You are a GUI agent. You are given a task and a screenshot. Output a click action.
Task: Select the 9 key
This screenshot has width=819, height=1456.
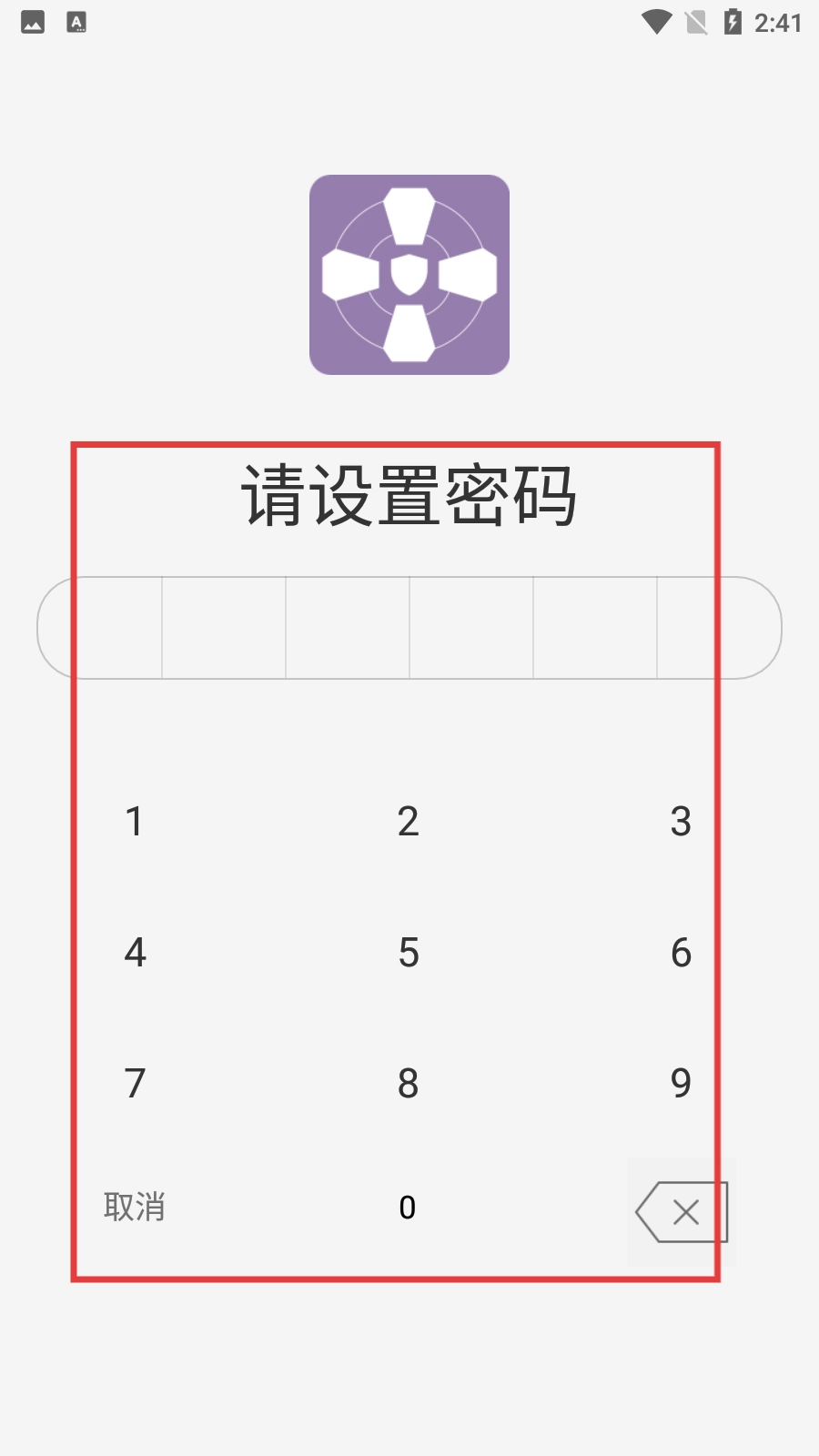682,1083
